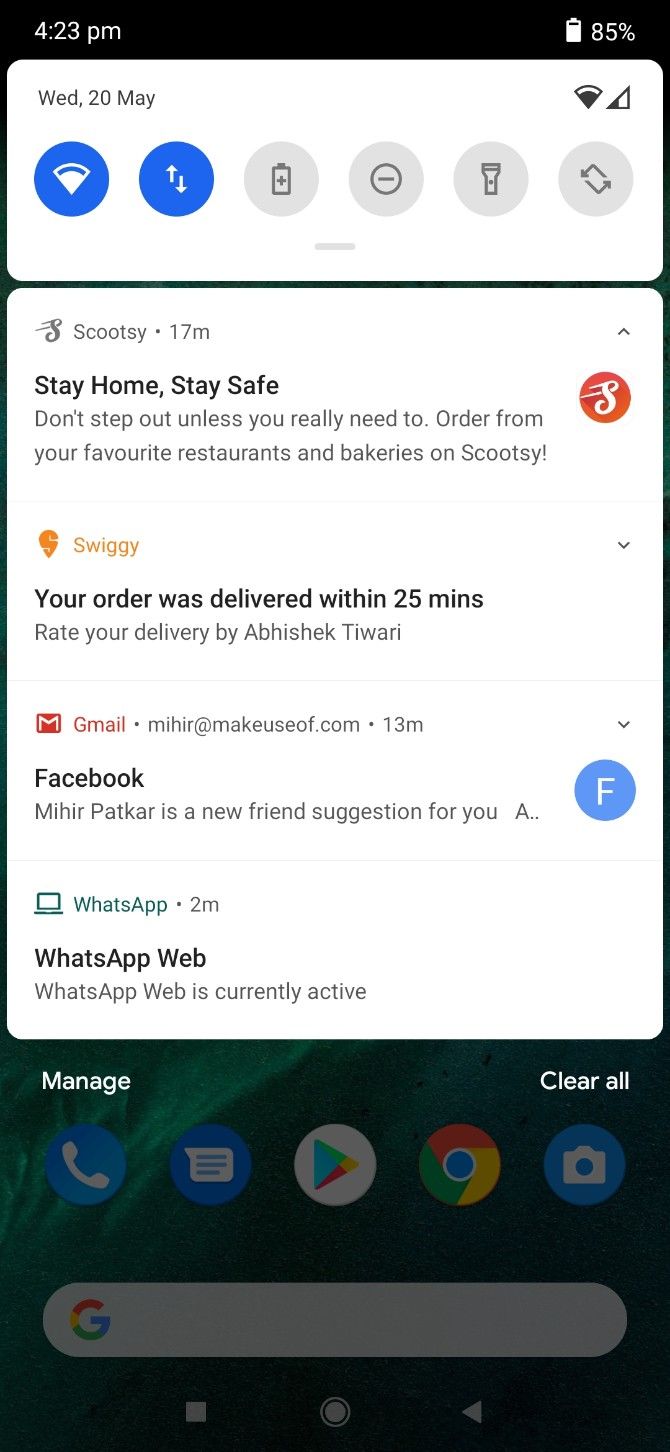
Task: Tap the system back button
Action: [472, 1411]
